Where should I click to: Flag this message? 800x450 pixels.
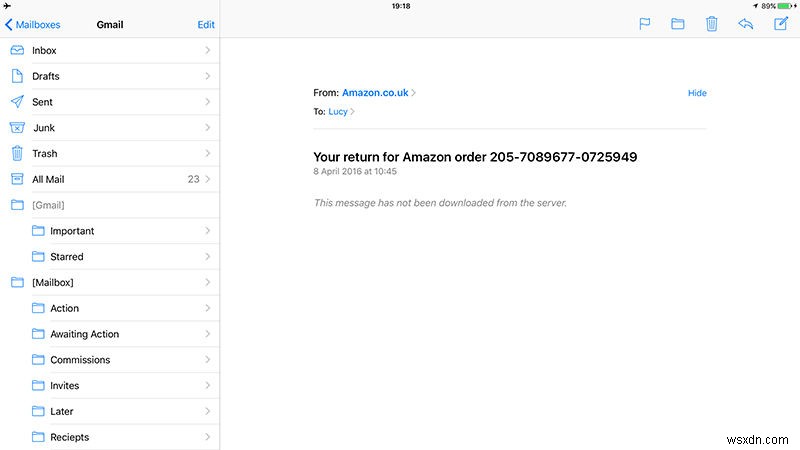point(644,24)
